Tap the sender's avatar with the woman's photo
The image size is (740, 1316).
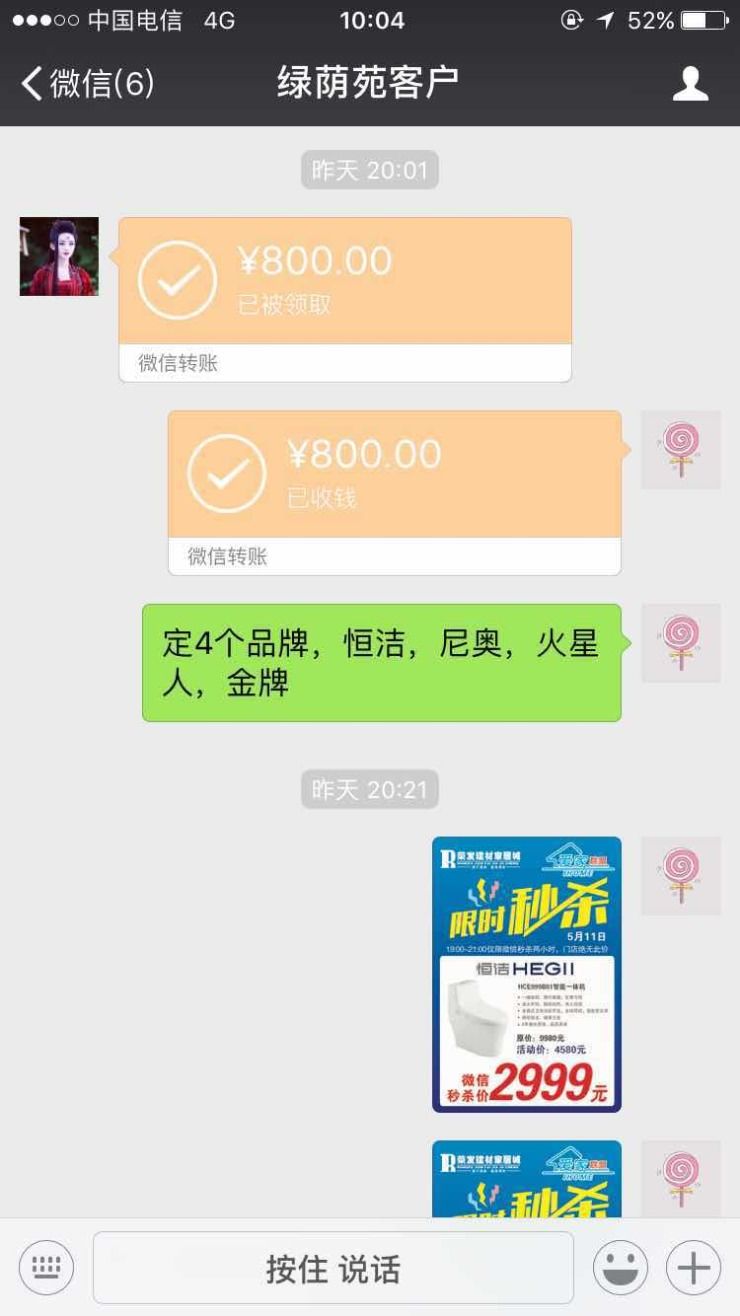coord(59,256)
